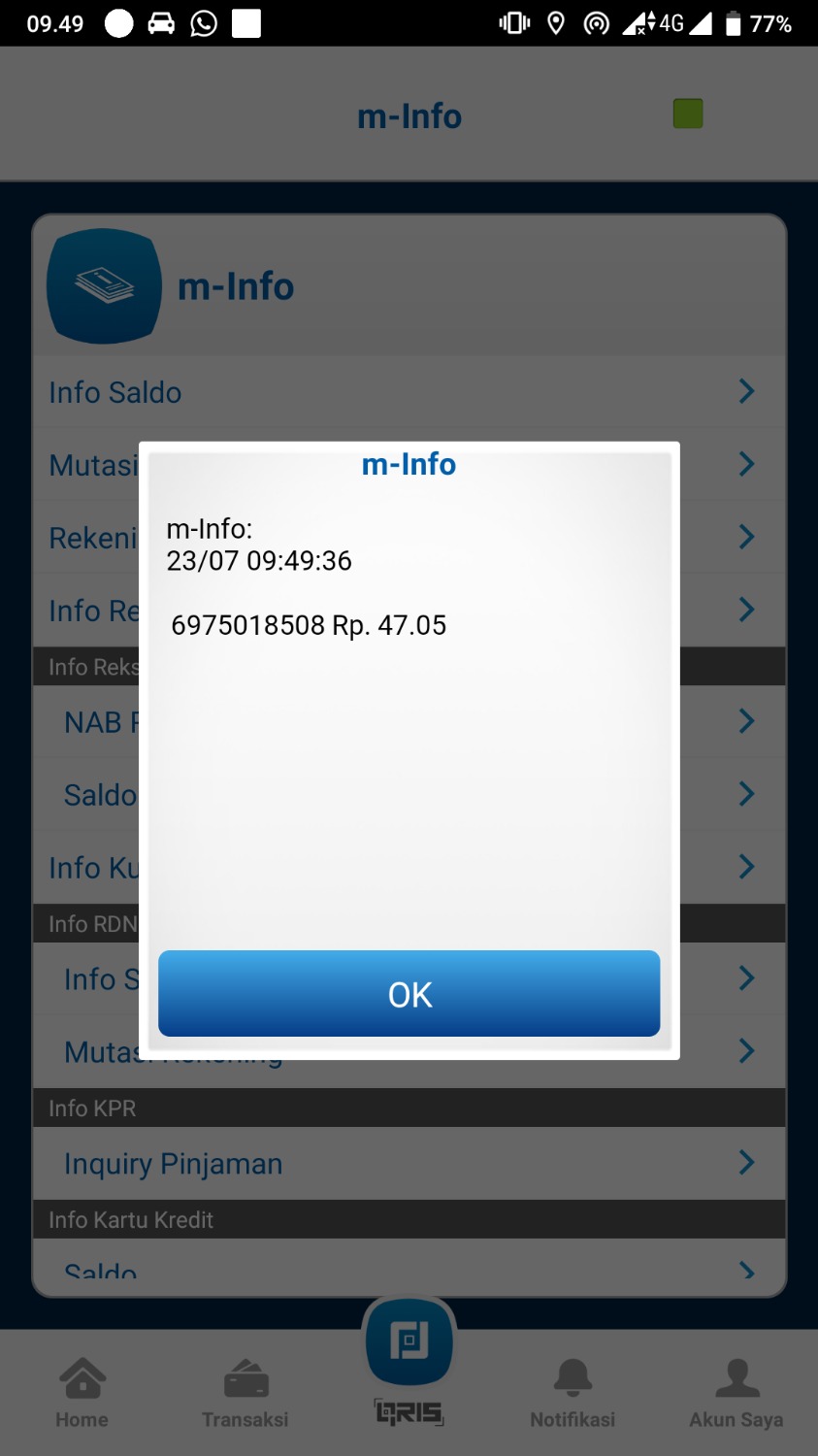
Task: Tap OK to dismiss the m-Info dialog
Action: [x=409, y=993]
